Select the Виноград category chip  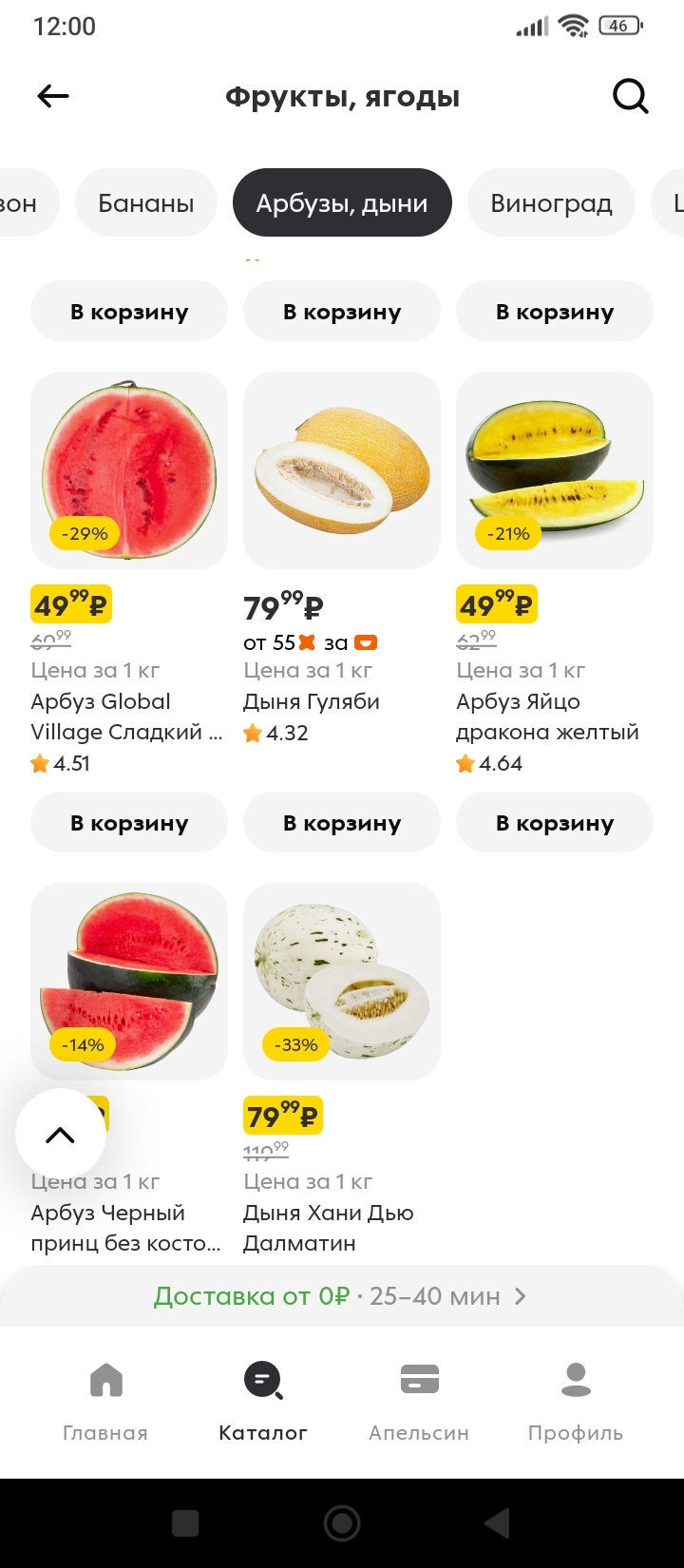pyautogui.click(x=551, y=203)
